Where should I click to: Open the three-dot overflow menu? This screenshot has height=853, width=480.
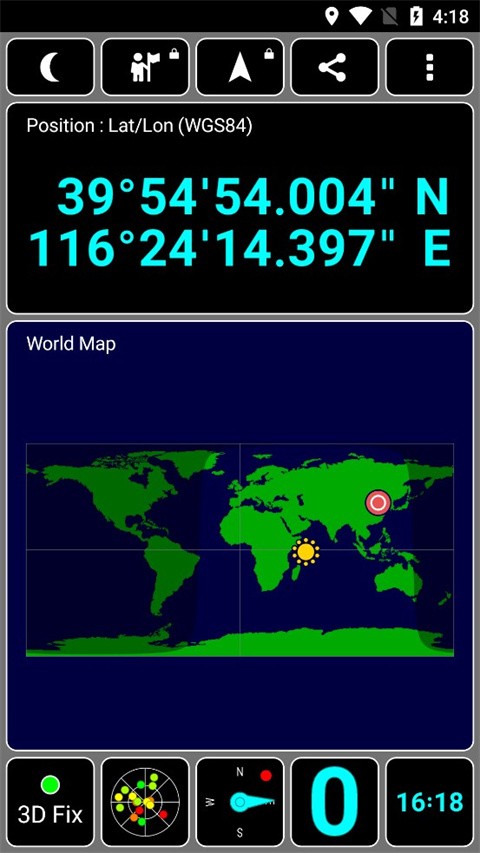click(430, 67)
